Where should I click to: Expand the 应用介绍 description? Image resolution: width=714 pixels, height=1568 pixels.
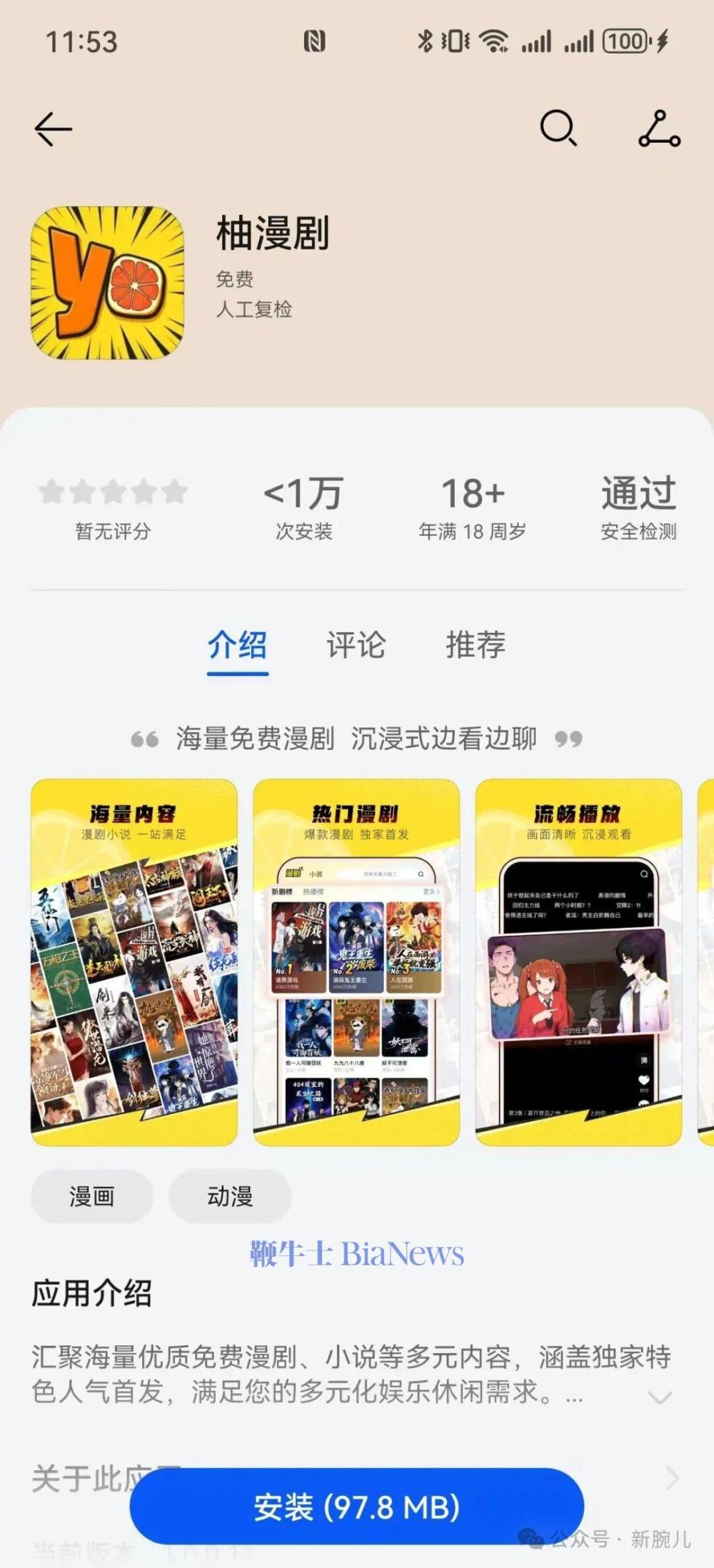660,1397
